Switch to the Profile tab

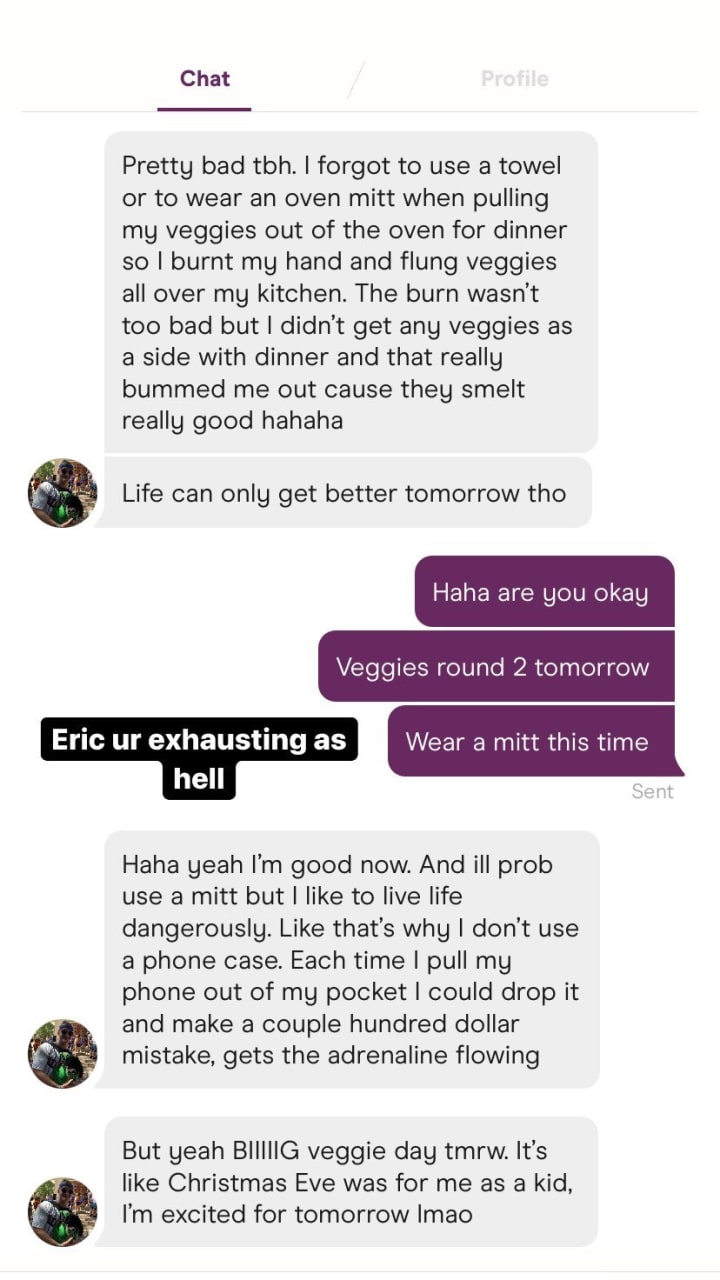coord(514,79)
